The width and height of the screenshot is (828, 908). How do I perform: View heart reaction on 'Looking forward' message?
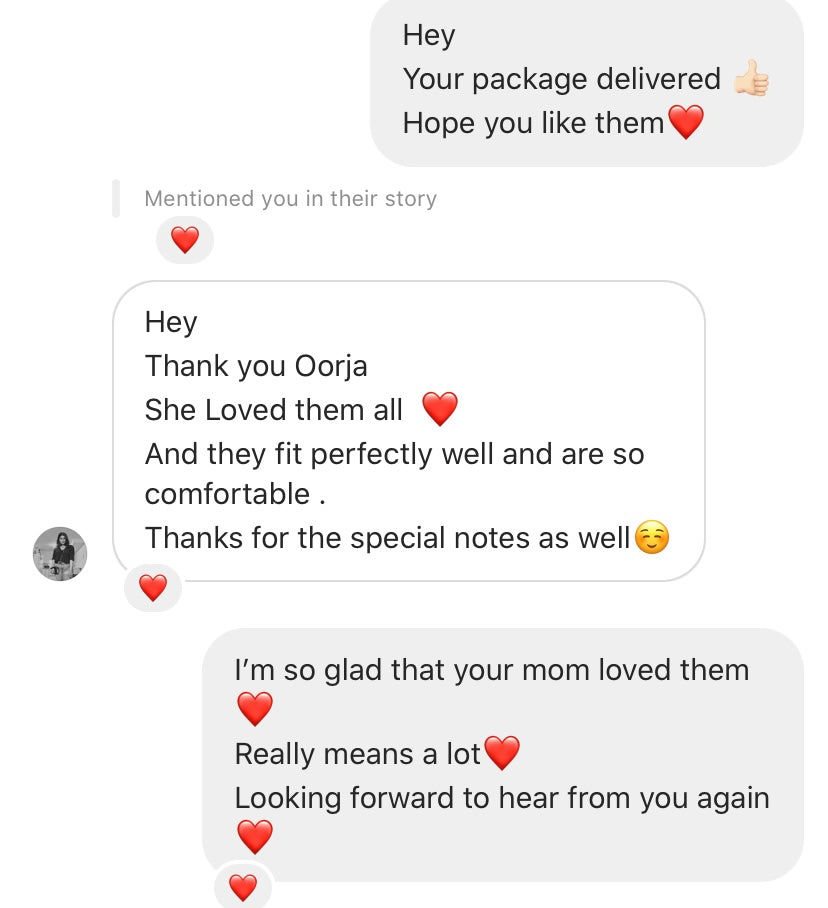[243, 886]
